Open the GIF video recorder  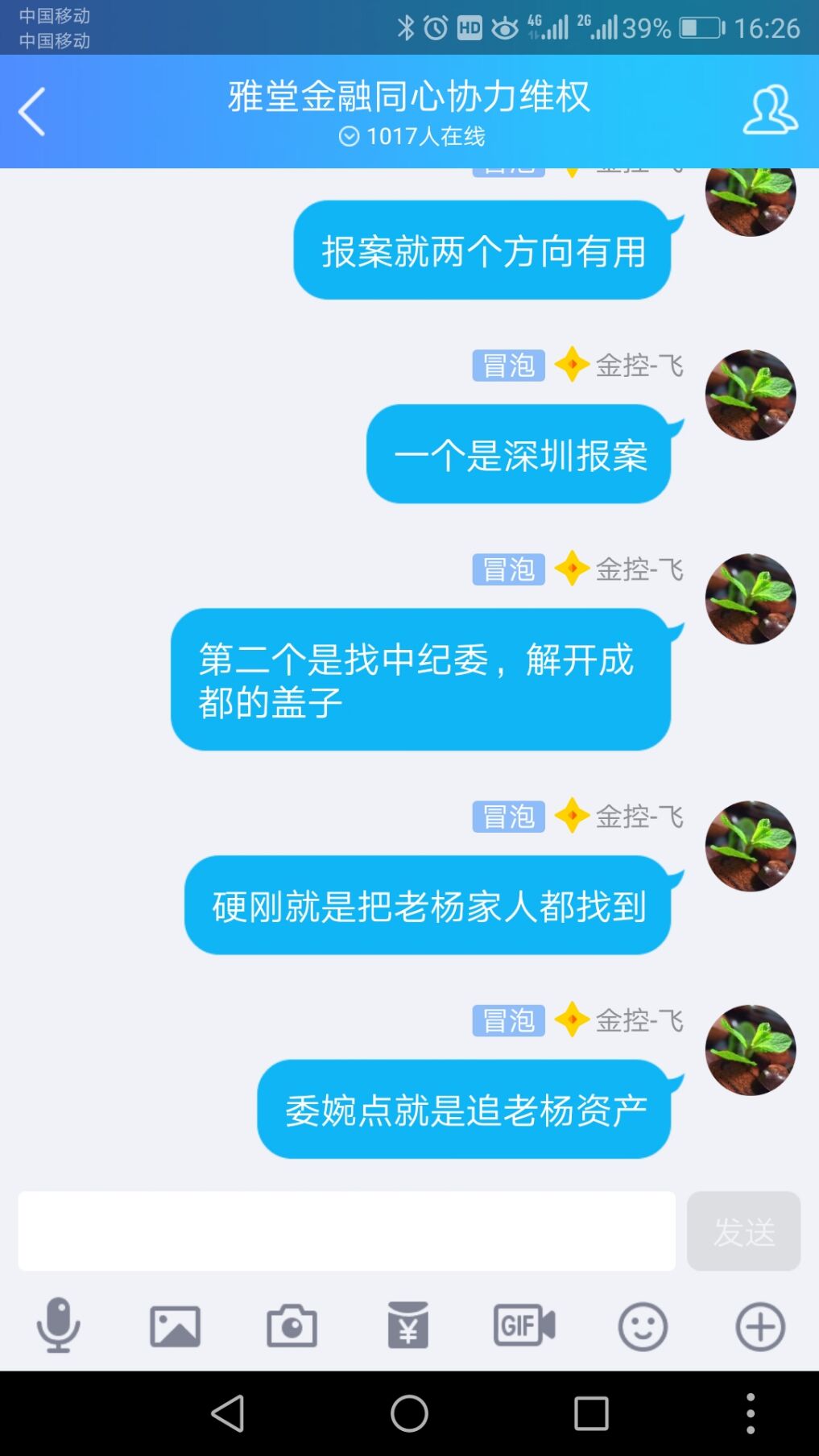pos(524,1326)
